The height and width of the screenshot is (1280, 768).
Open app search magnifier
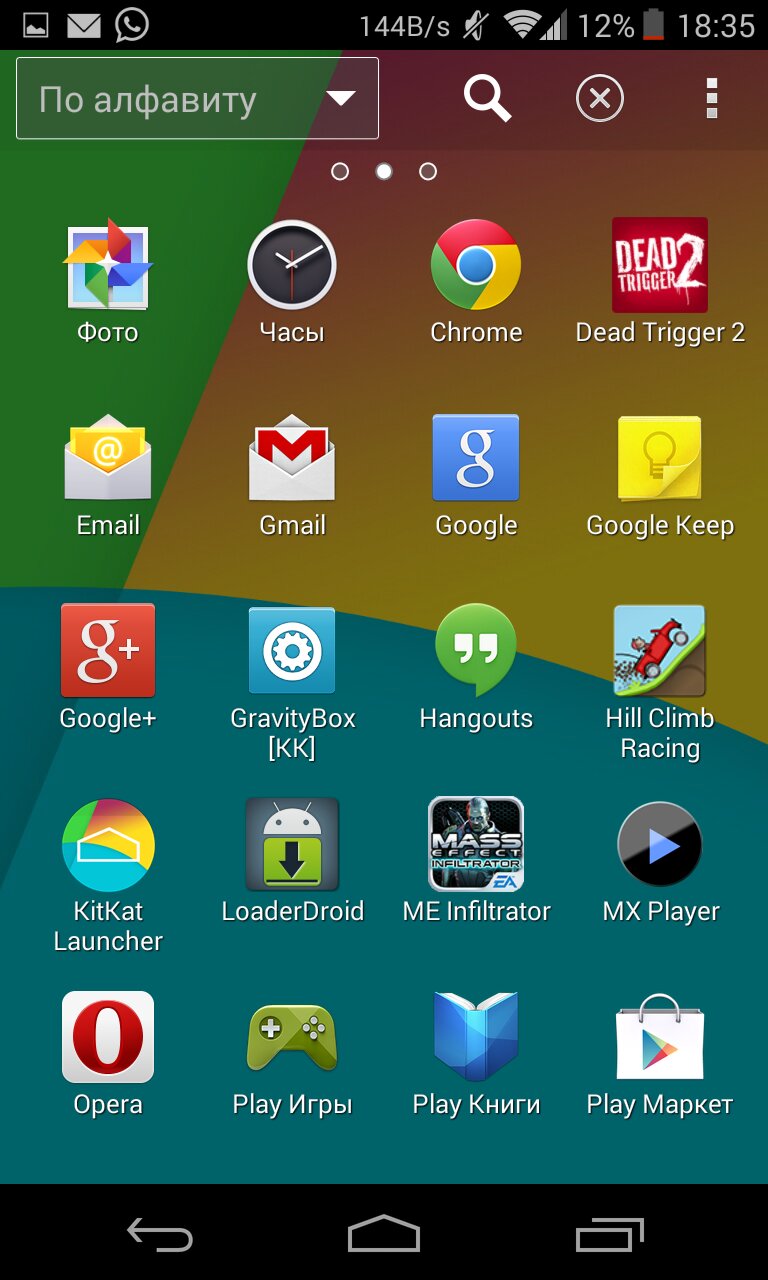pyautogui.click(x=487, y=99)
